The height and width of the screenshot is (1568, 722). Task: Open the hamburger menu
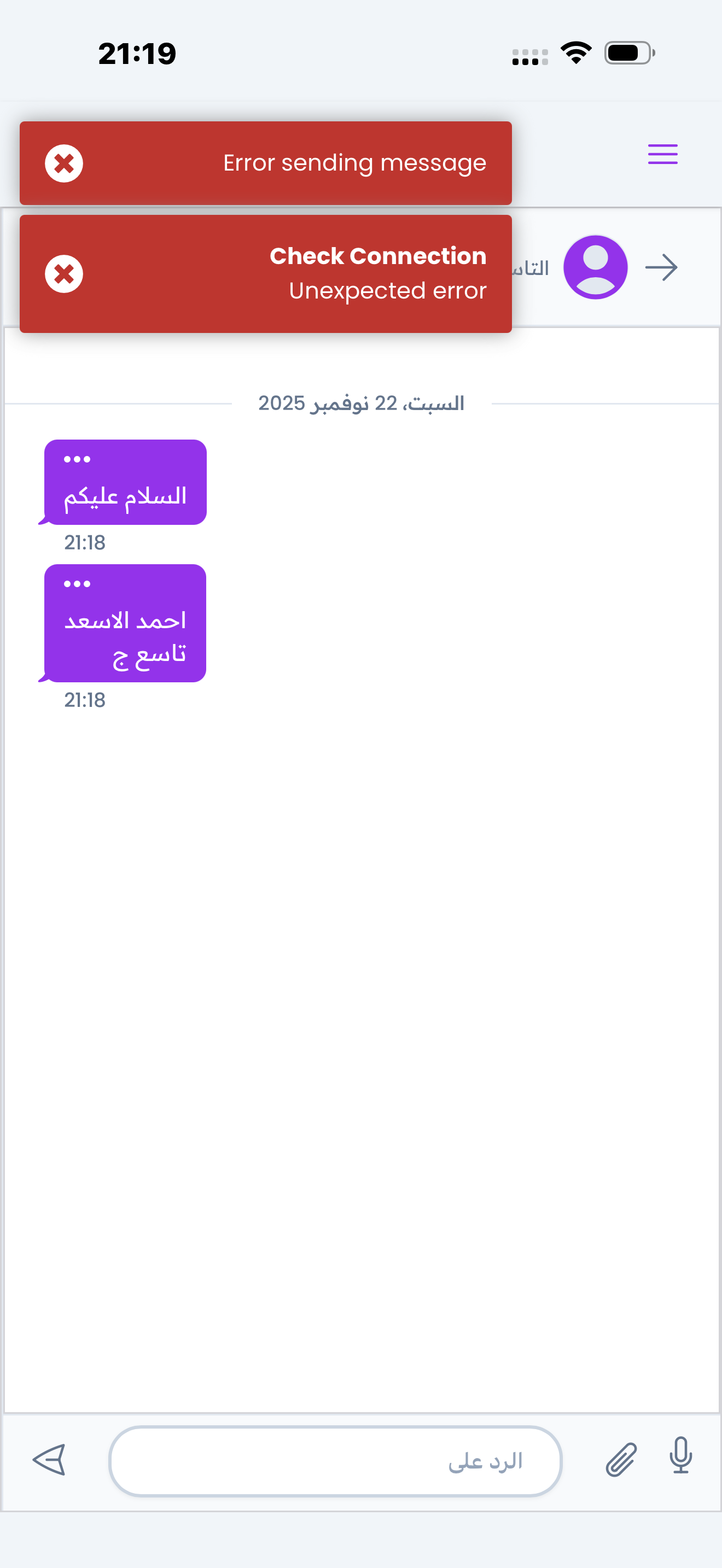point(662,154)
